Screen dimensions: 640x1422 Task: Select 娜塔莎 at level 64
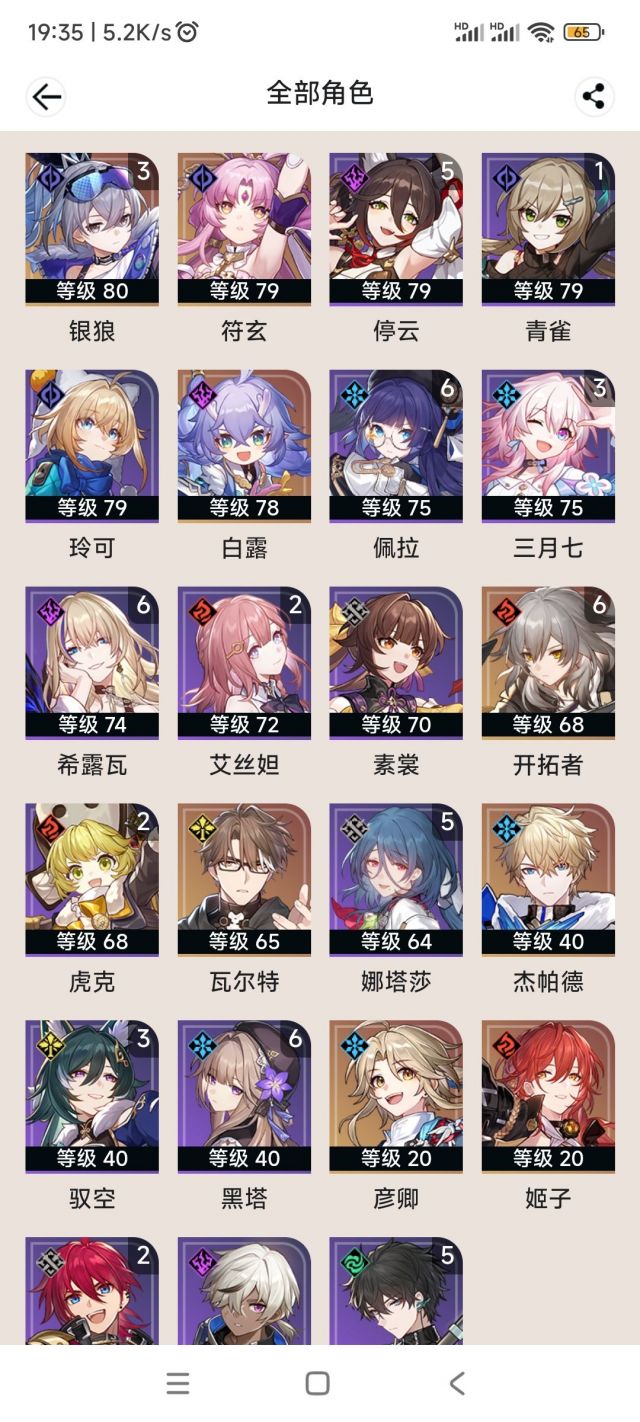coord(396,880)
